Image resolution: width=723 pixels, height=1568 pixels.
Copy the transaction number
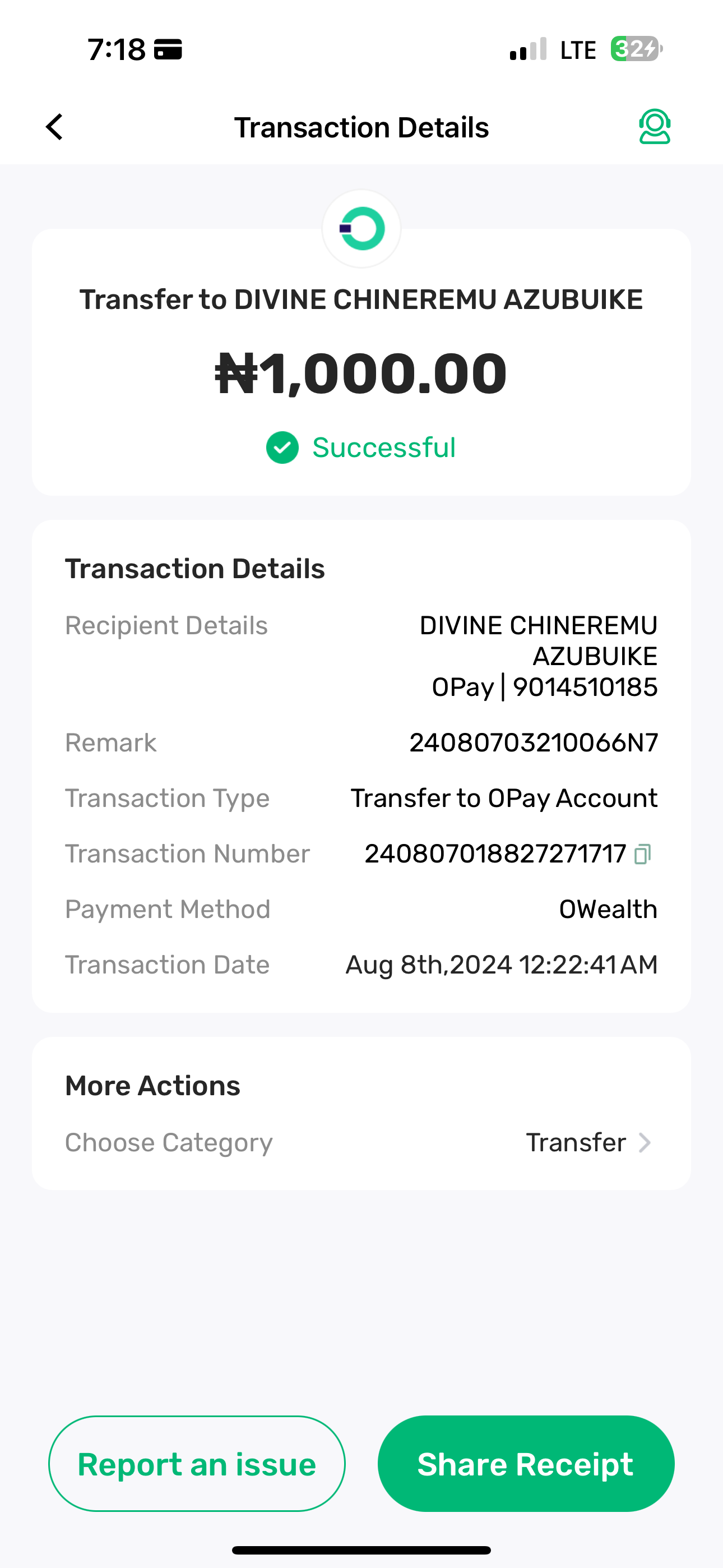pyautogui.click(x=642, y=854)
